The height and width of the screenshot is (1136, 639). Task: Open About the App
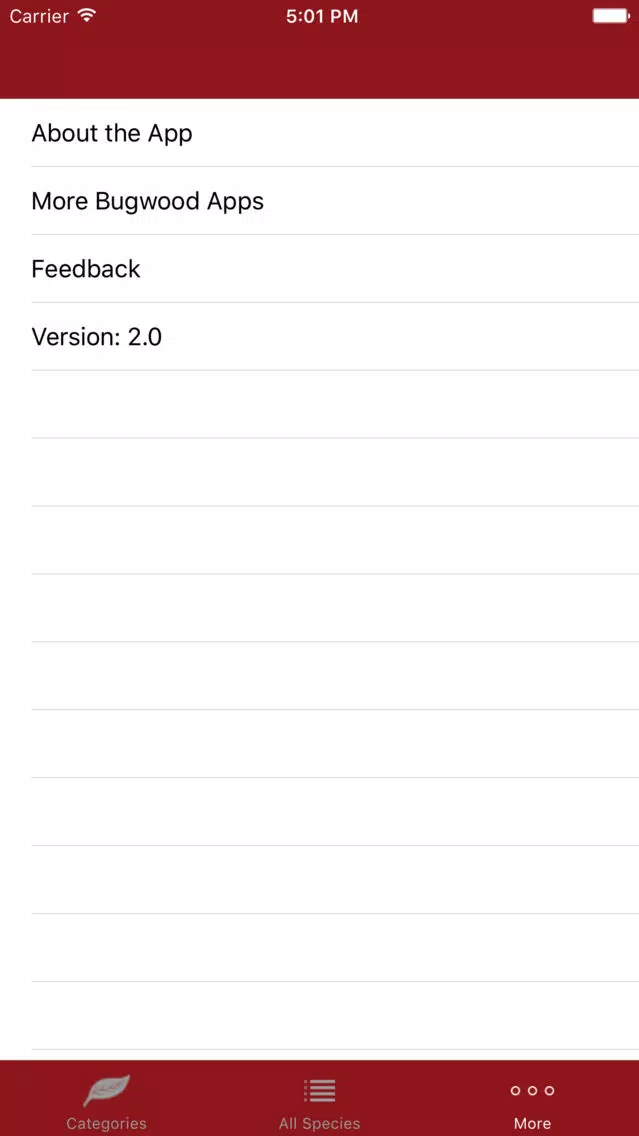pyautogui.click(x=112, y=133)
